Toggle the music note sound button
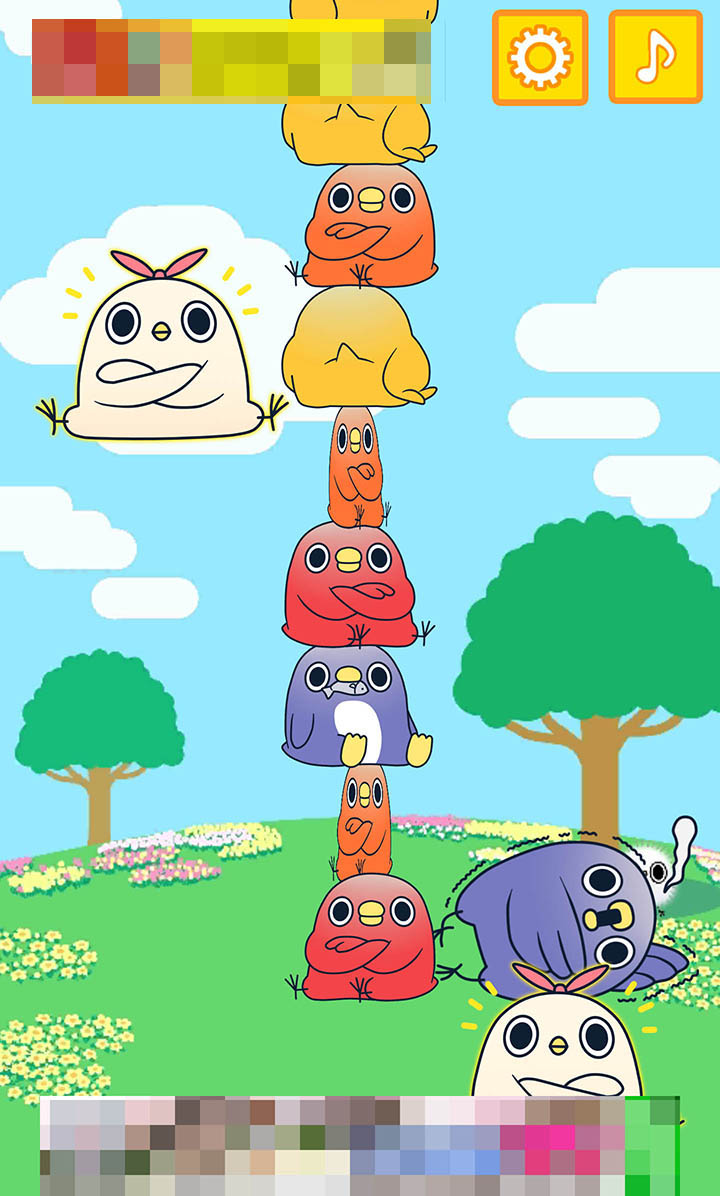The image size is (720, 1196). pos(655,57)
